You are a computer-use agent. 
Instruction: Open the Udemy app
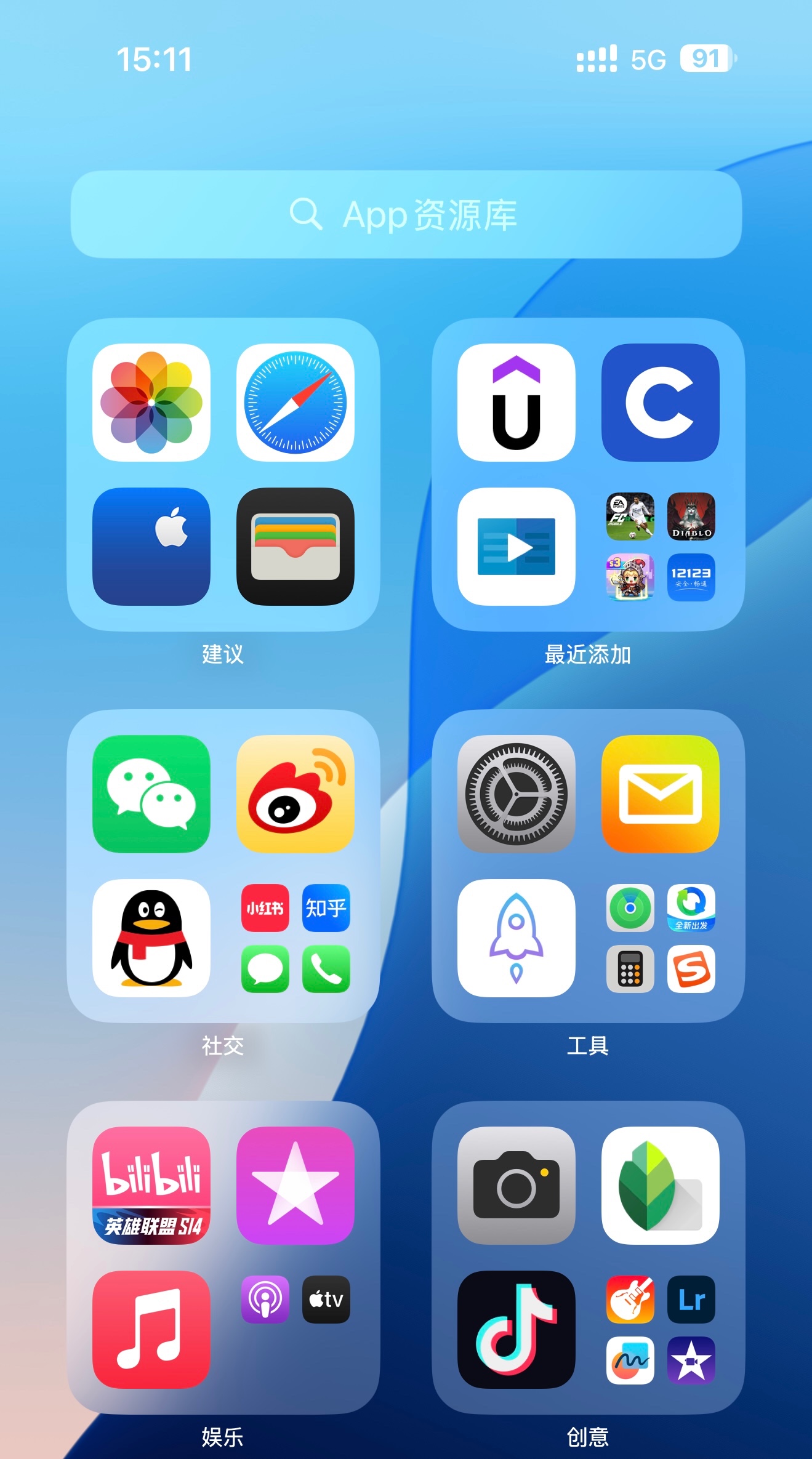517,403
